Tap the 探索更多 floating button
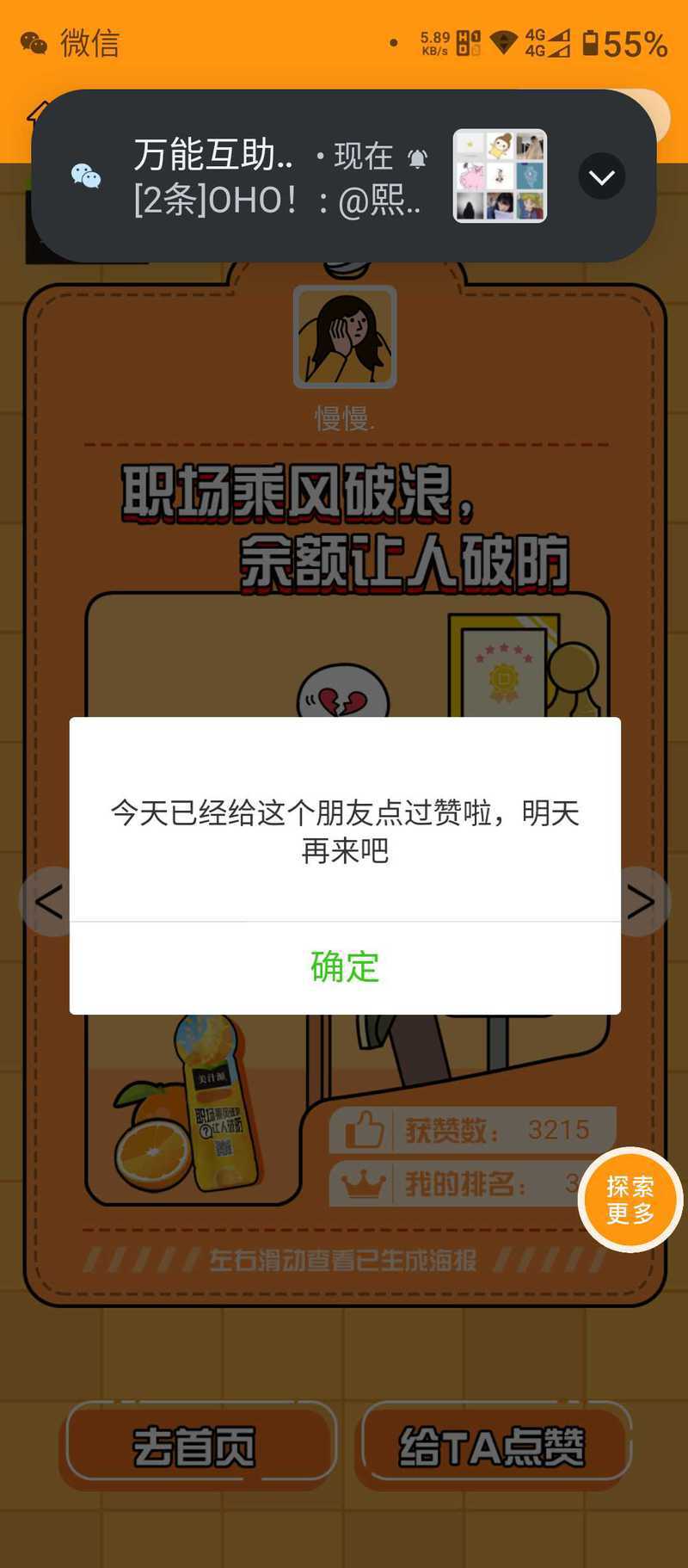Screen dimensions: 688x1568 pos(630,1200)
